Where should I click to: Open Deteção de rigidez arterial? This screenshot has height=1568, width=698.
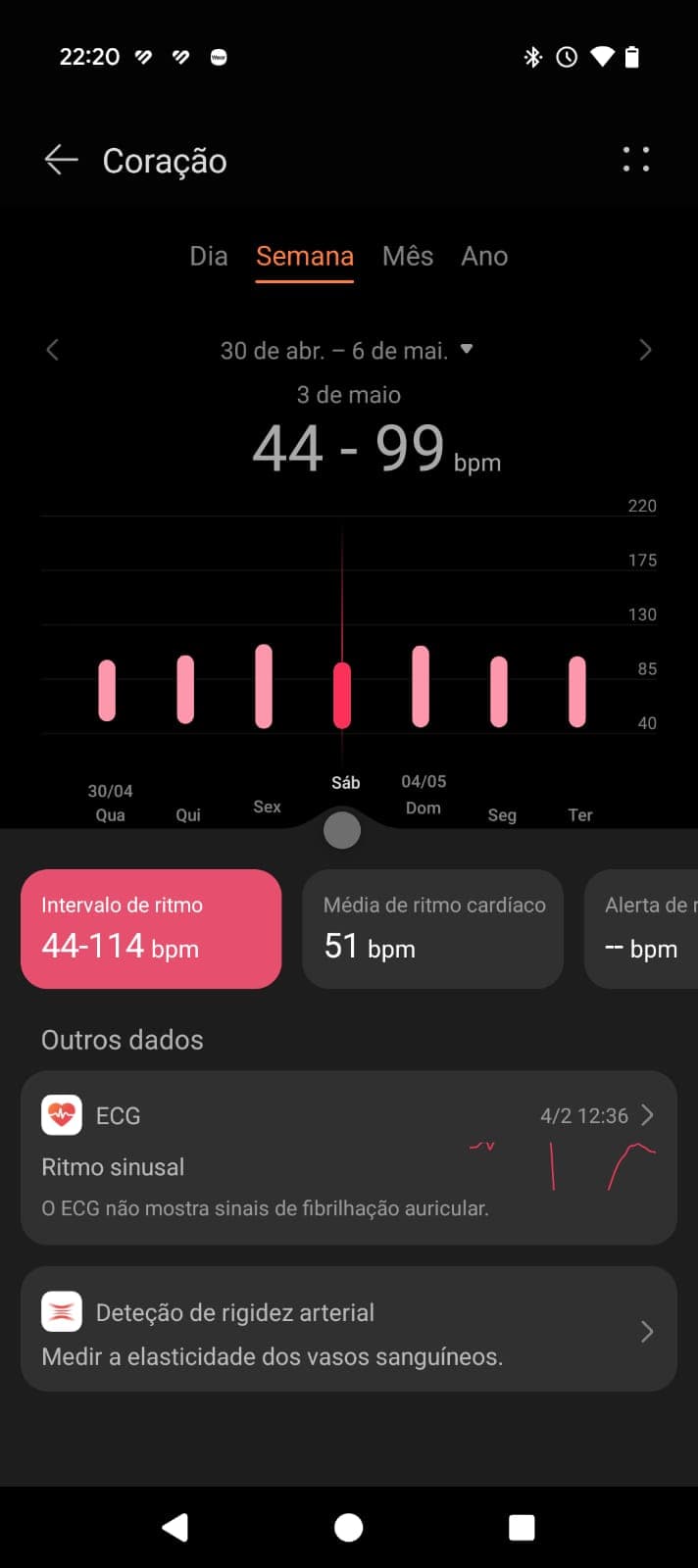[348, 1329]
